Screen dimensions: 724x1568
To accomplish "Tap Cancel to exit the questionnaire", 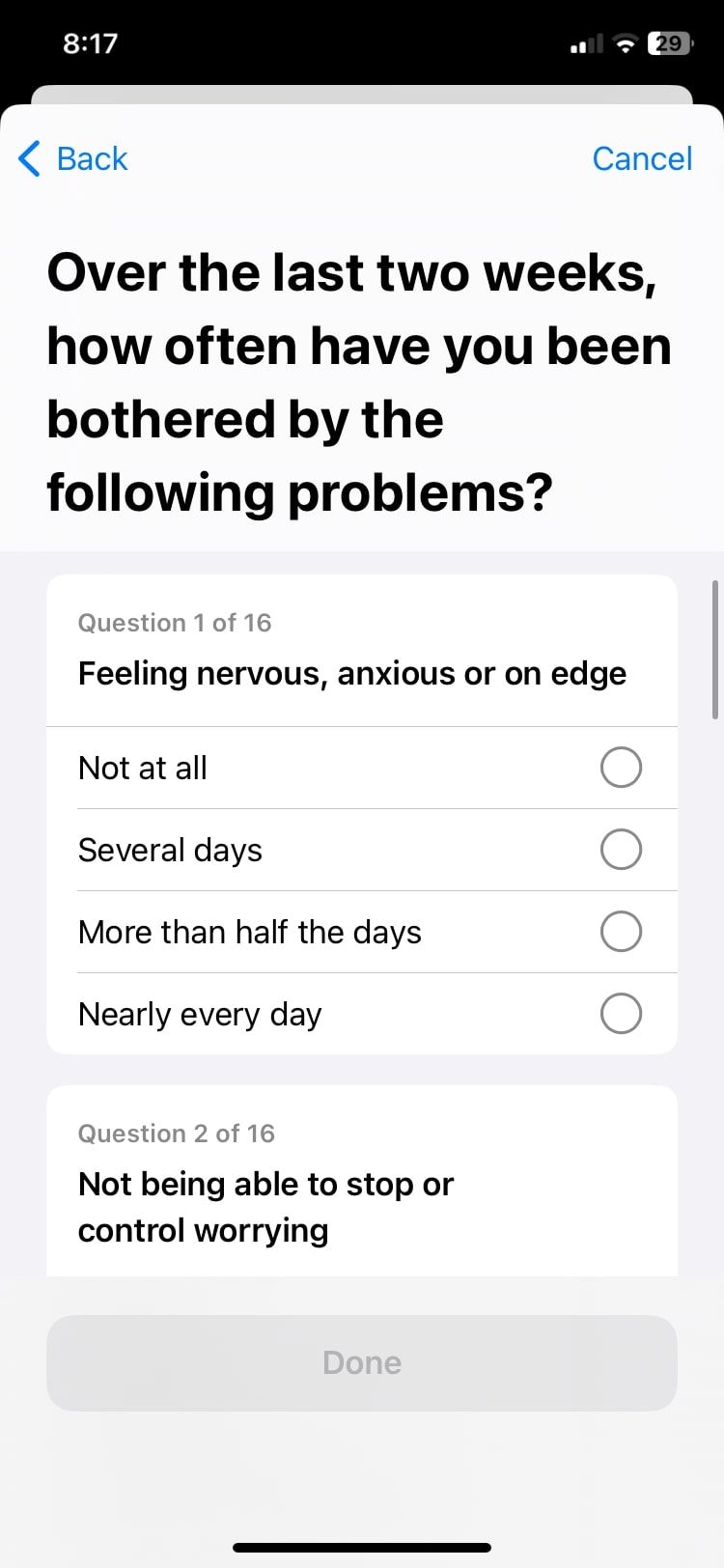I will coord(642,158).
